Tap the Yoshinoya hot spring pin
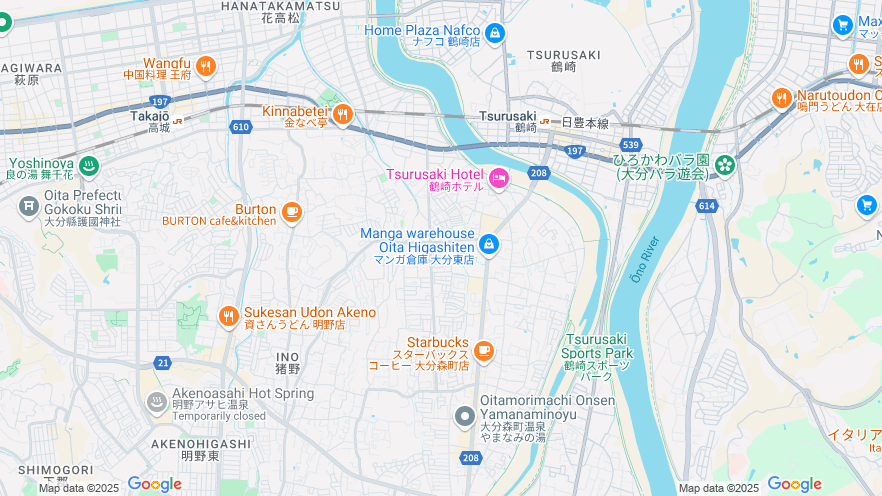This screenshot has height=496, width=882. point(89,165)
